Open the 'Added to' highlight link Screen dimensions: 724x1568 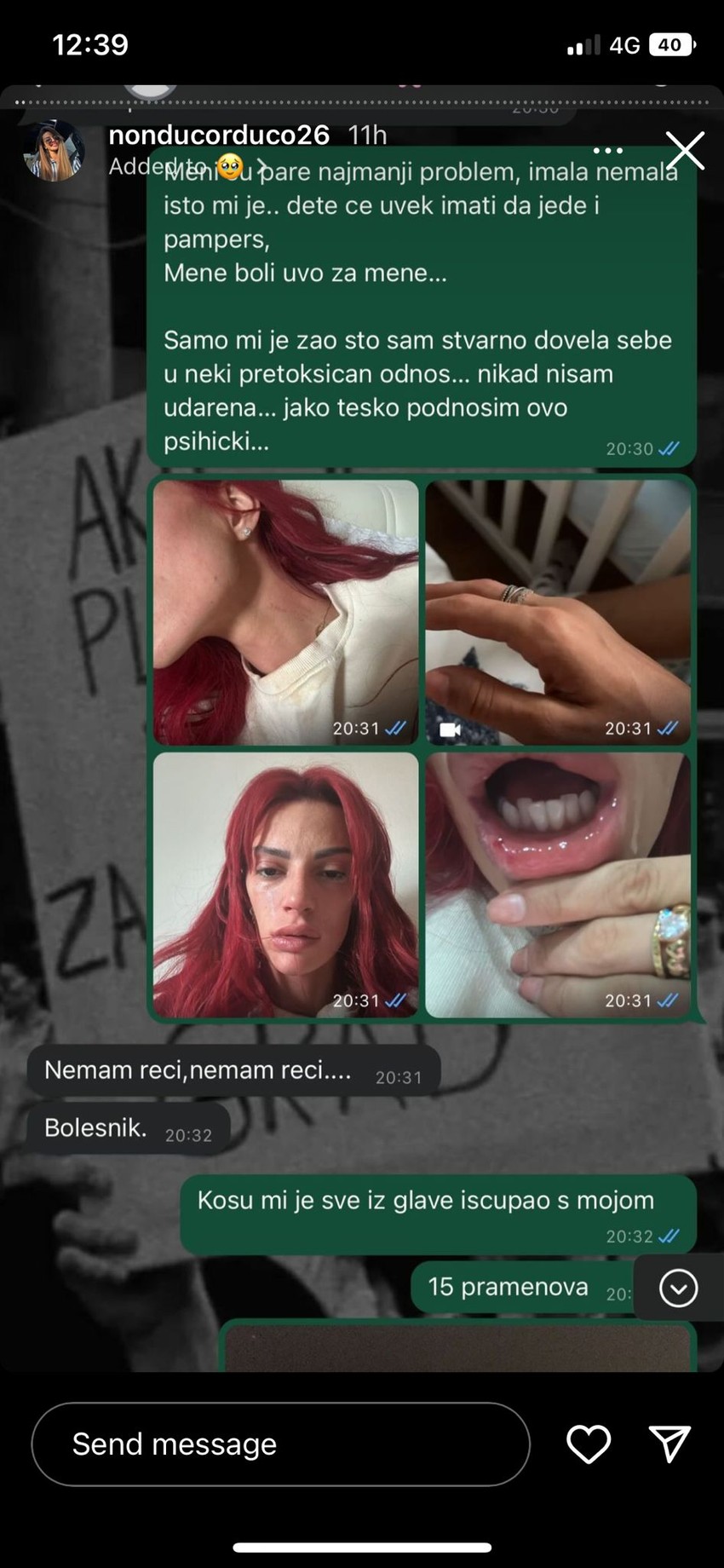coord(187,166)
